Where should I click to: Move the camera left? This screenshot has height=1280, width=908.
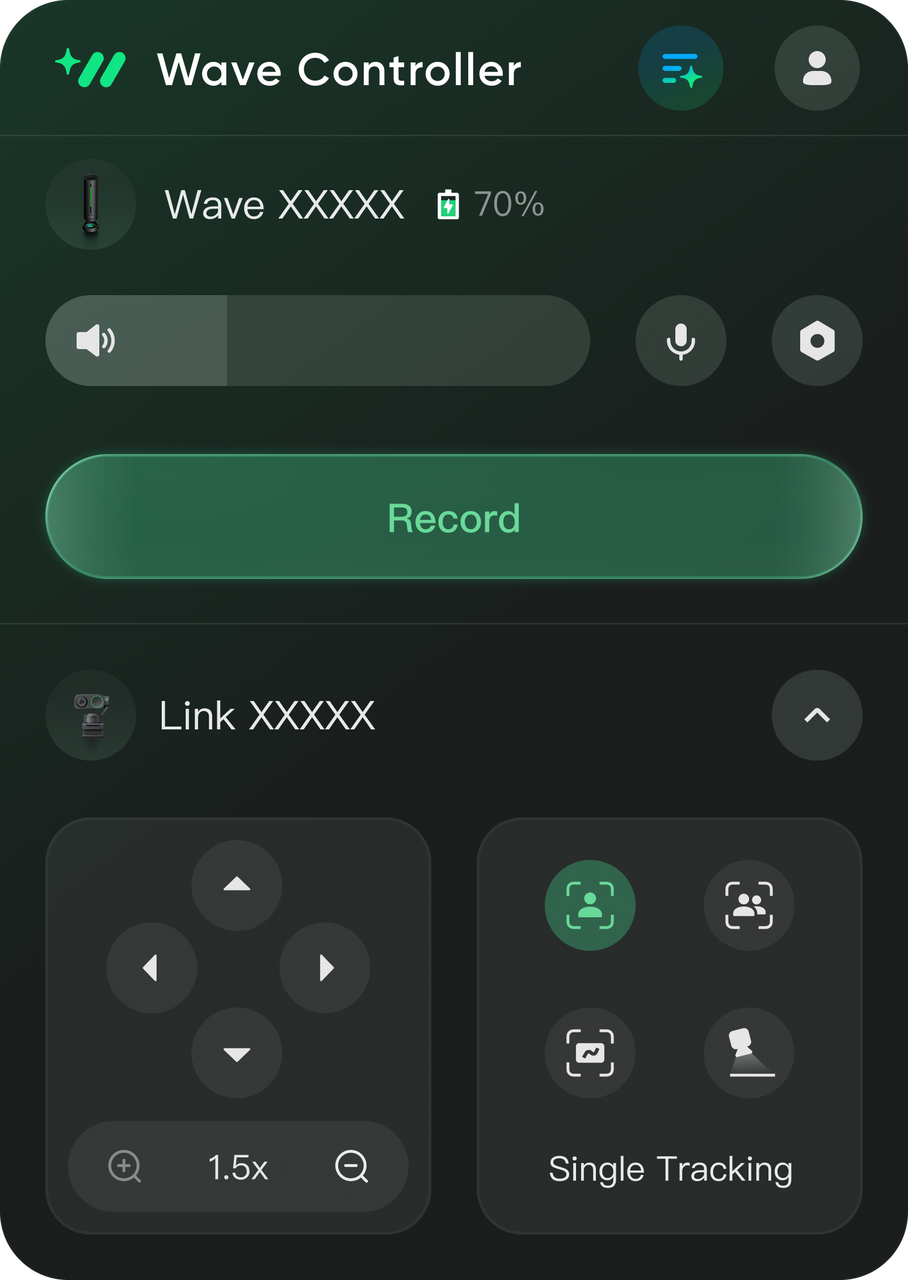(x=151, y=968)
